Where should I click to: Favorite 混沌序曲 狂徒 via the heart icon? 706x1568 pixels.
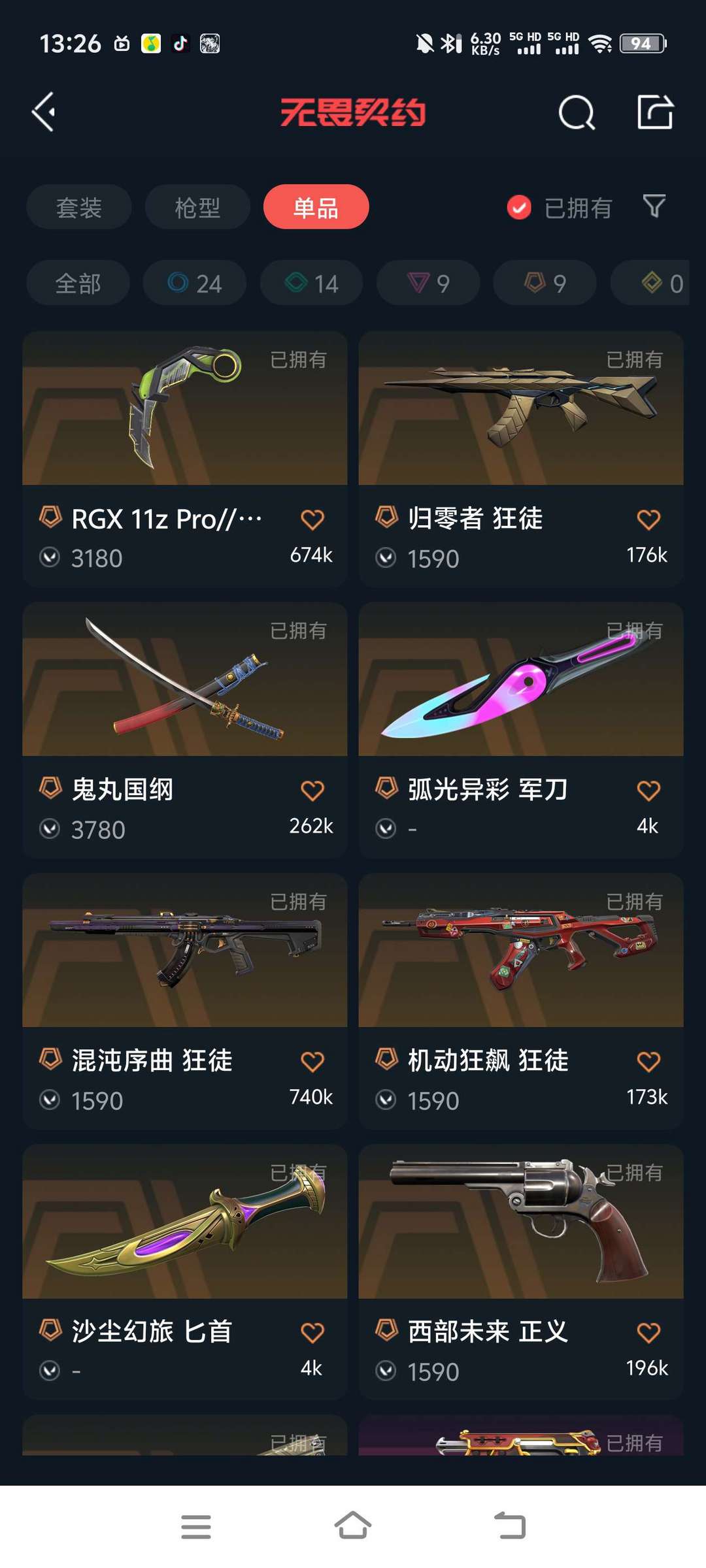(x=312, y=1062)
